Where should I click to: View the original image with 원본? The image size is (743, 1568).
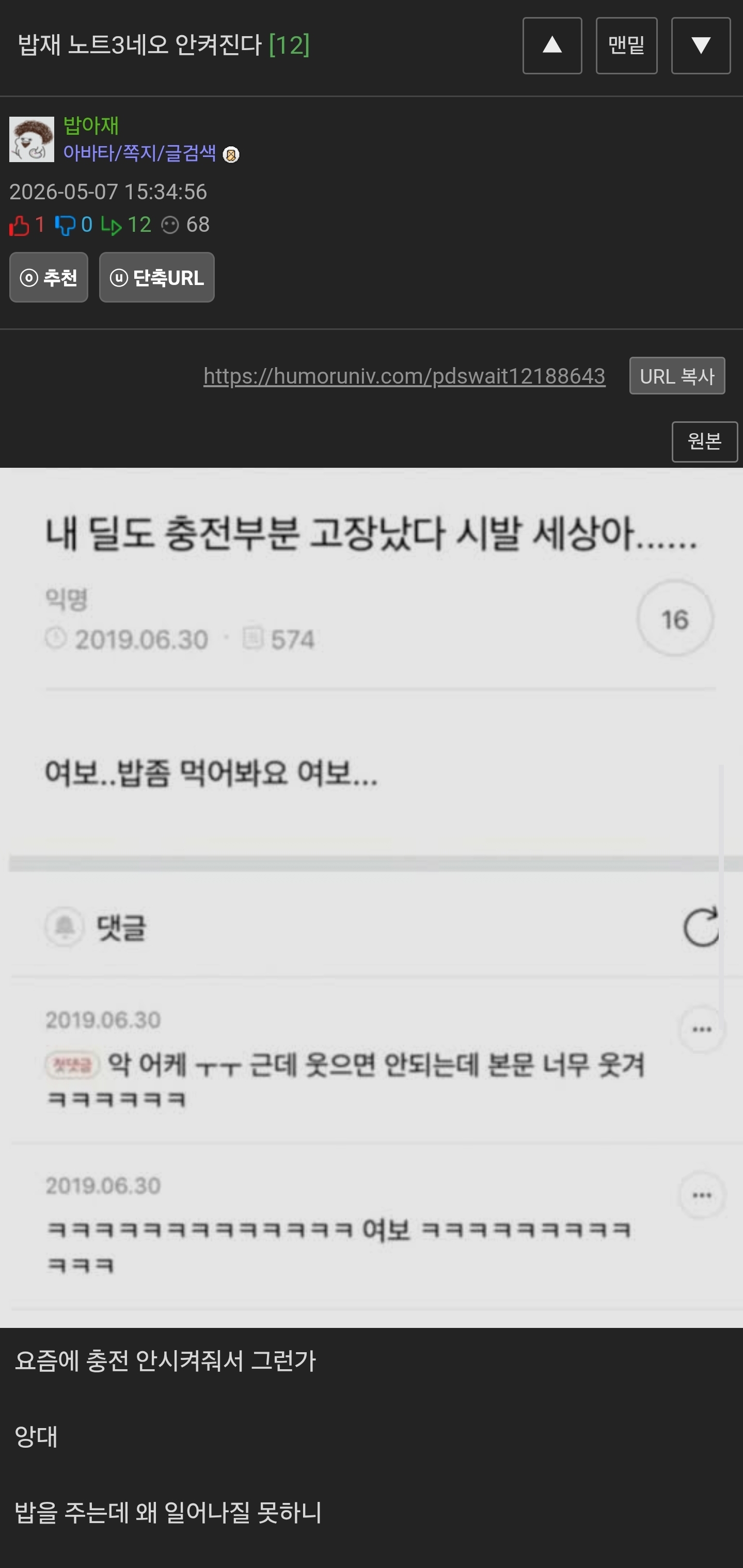point(704,441)
